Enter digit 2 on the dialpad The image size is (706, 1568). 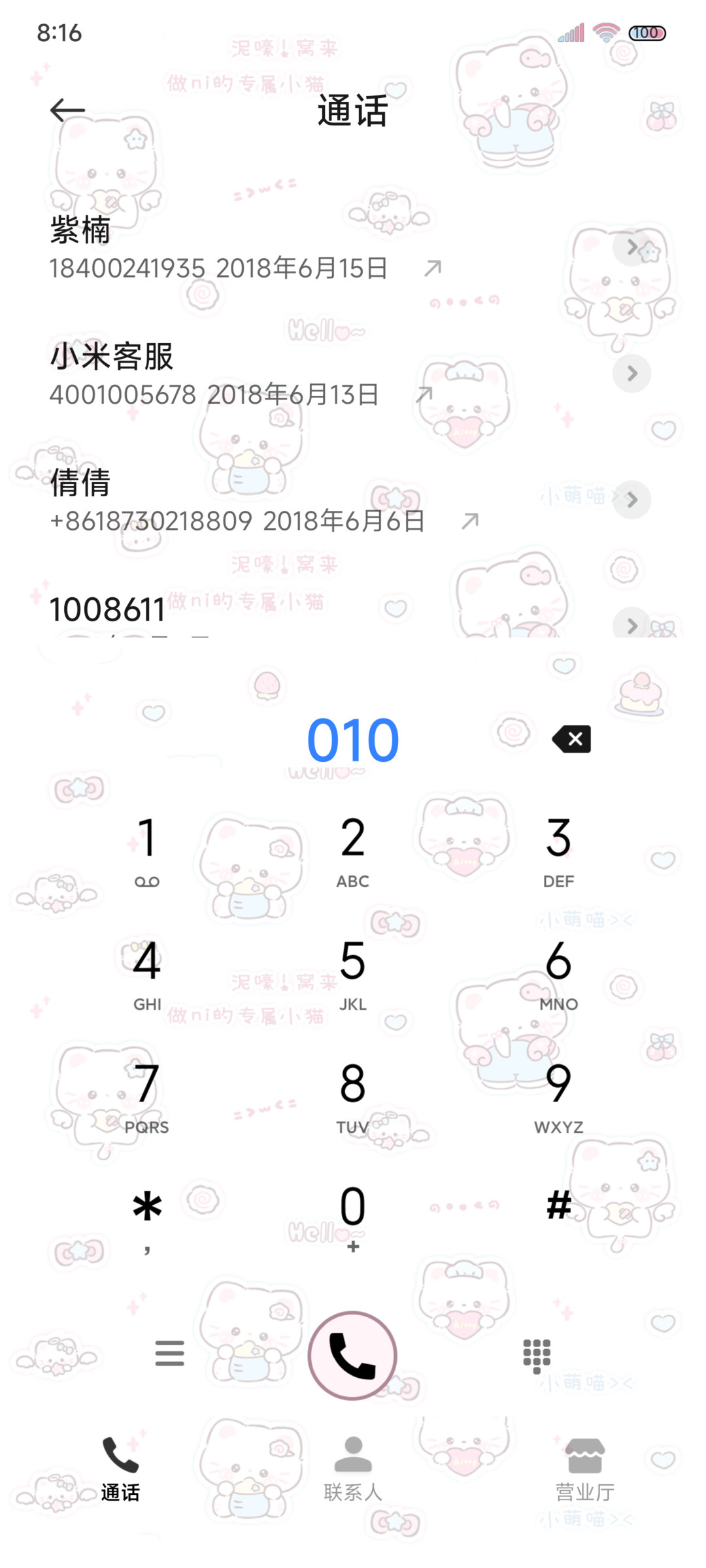pos(352,849)
